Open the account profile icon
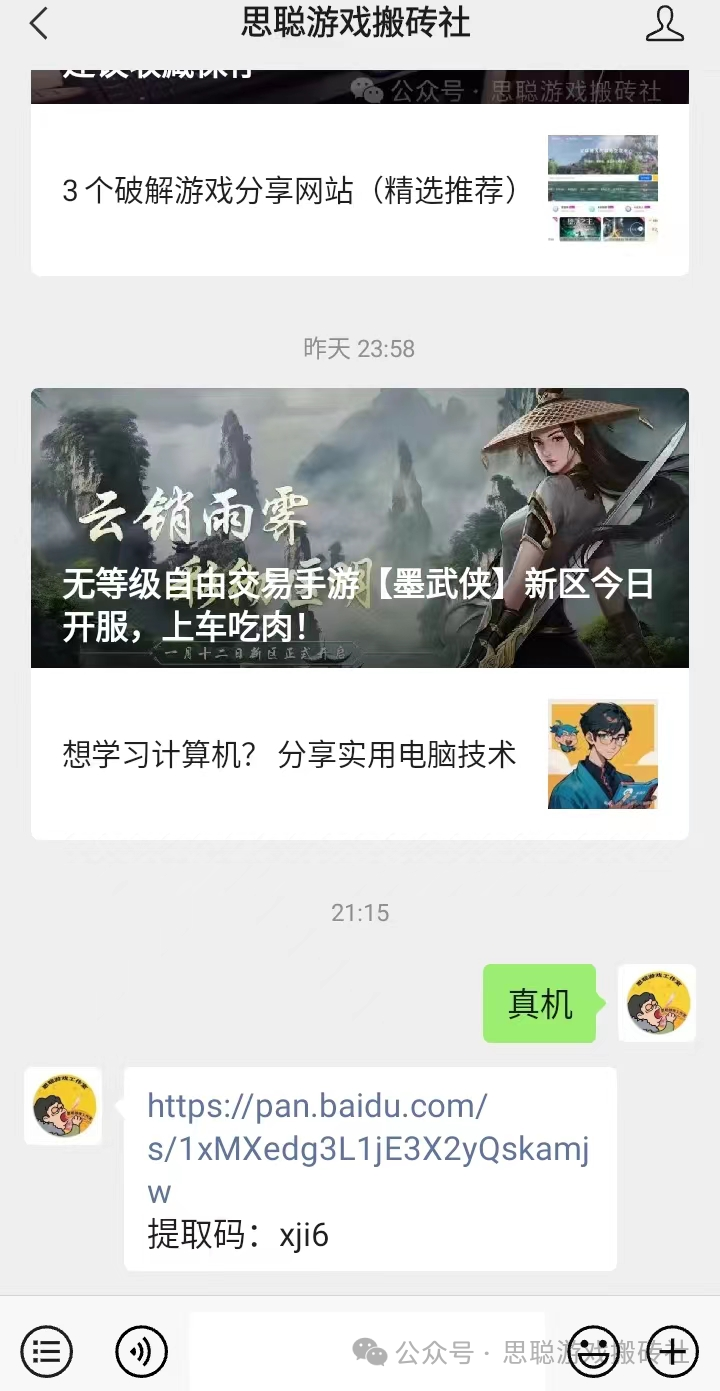Screen dimensions: 720x1391 (x=664, y=24)
